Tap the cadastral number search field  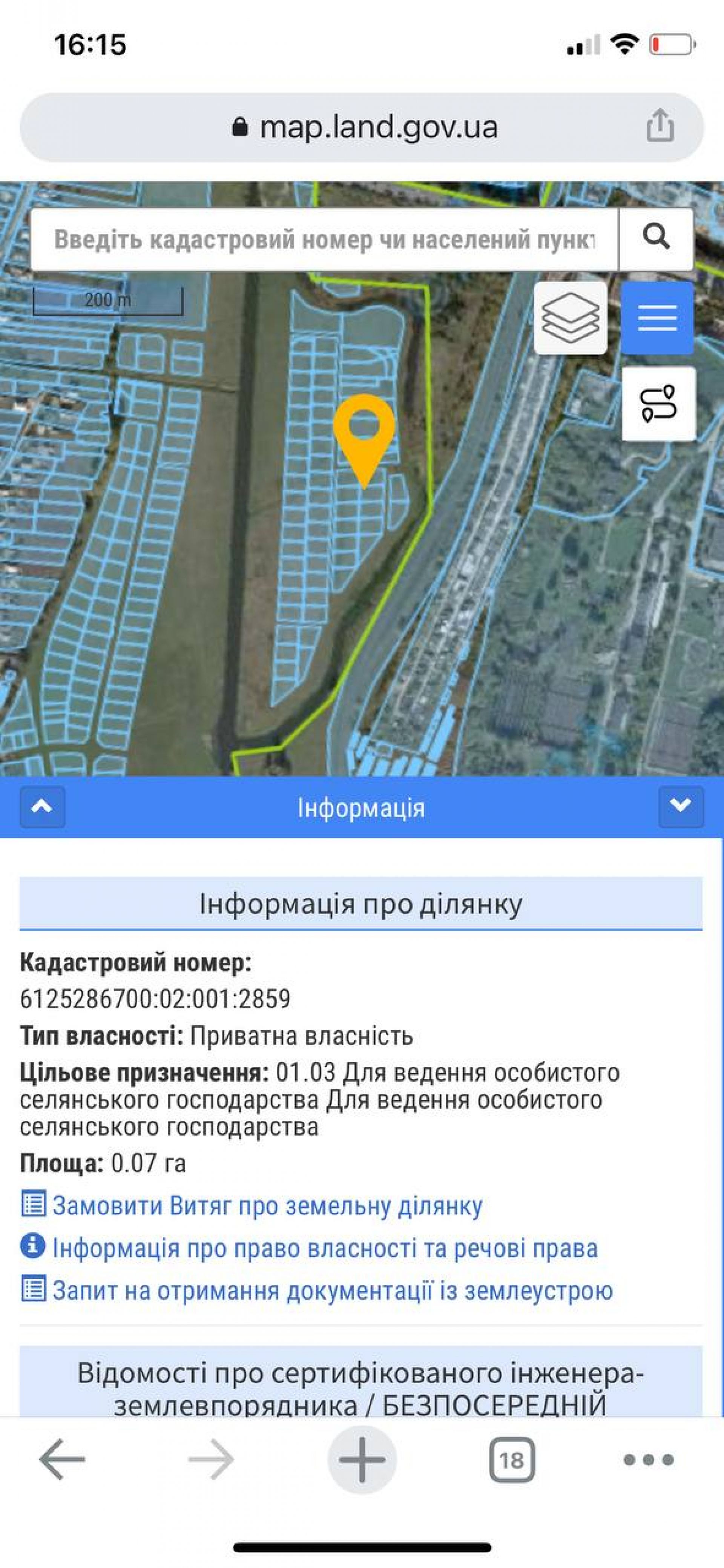pyautogui.click(x=324, y=240)
